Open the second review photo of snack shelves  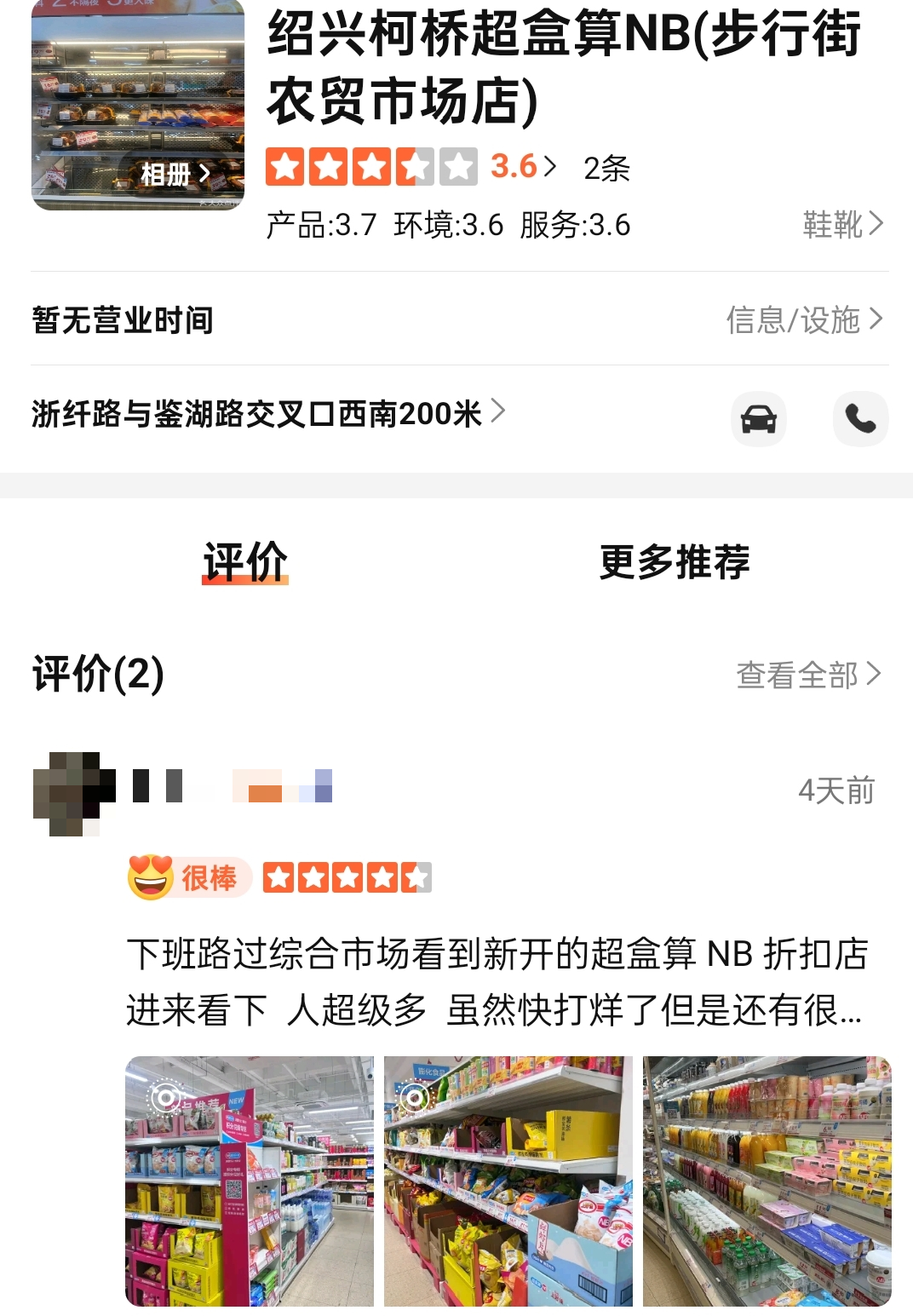coord(508,1181)
